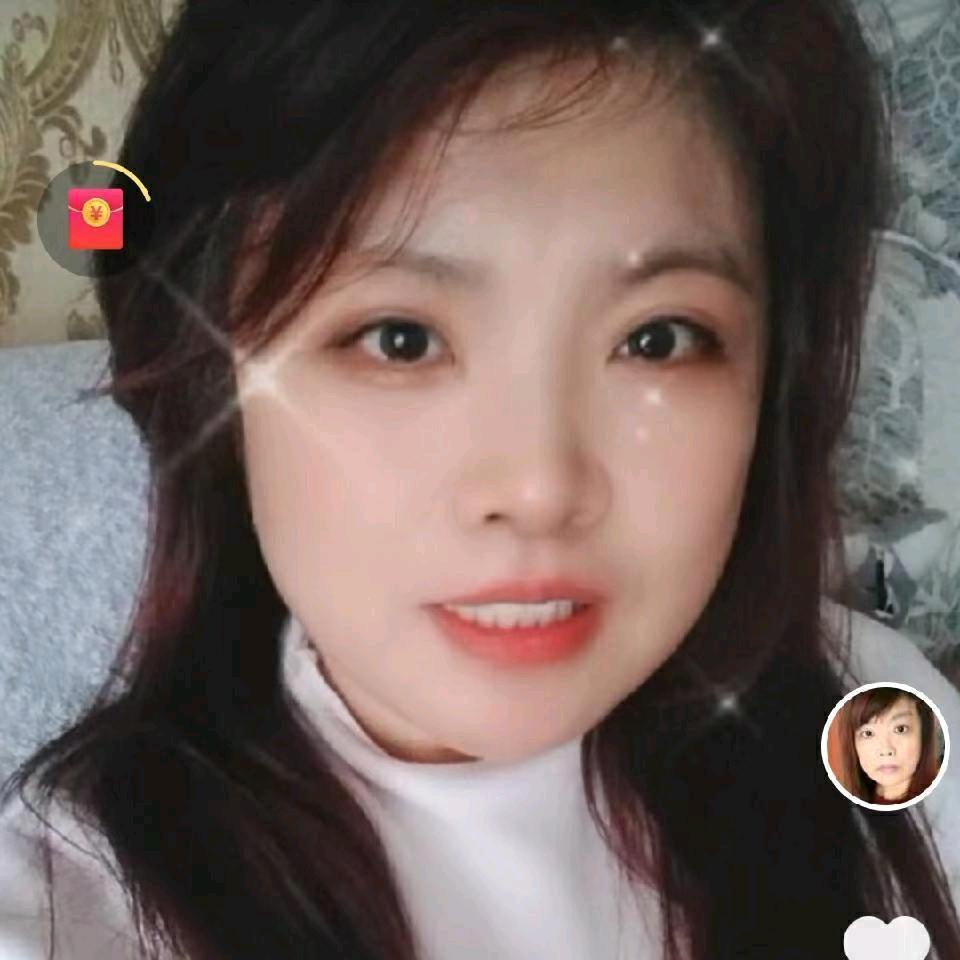Open the creator's round profile avatar
The height and width of the screenshot is (960, 960).
(884, 746)
